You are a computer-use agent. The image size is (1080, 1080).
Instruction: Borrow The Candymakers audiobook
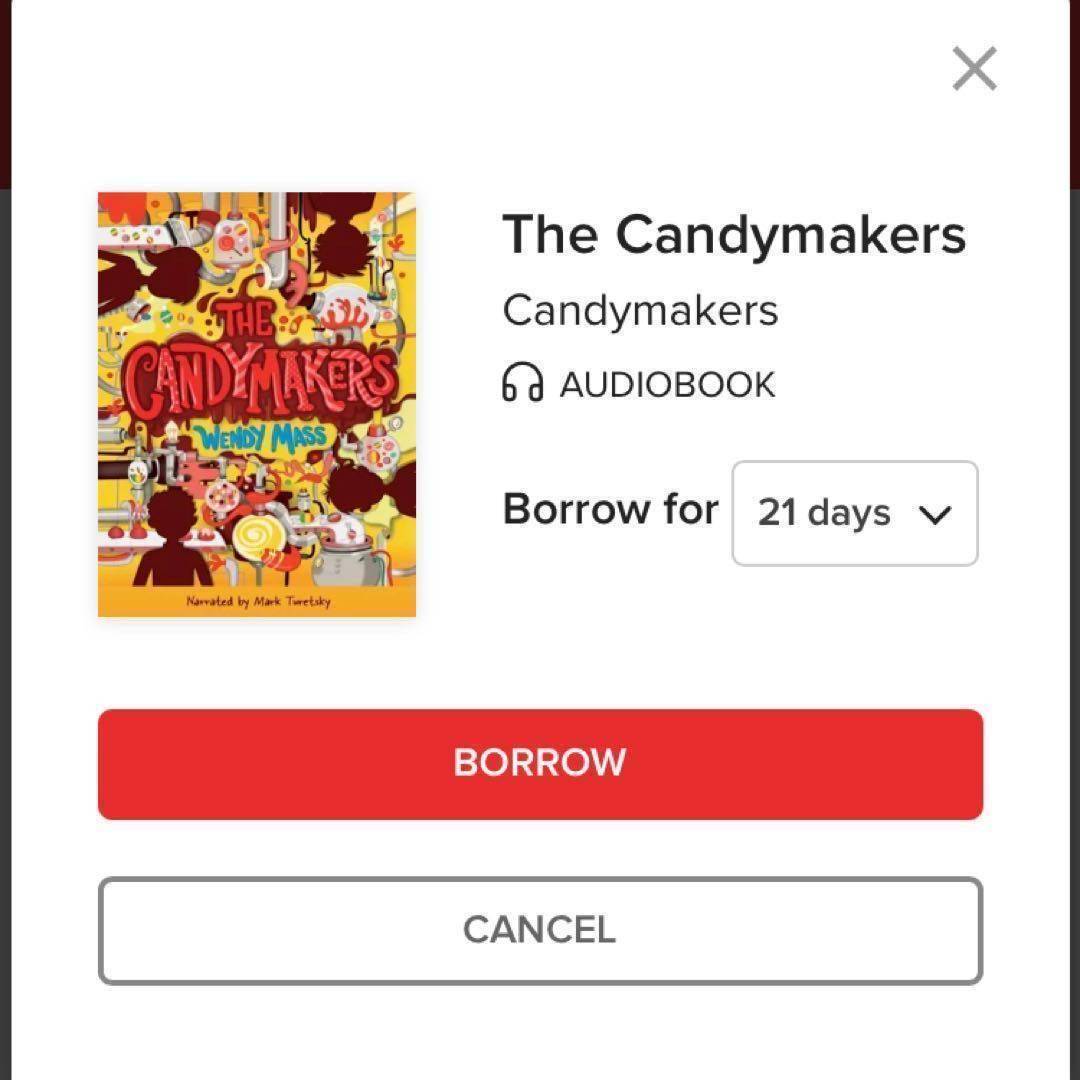pos(540,764)
